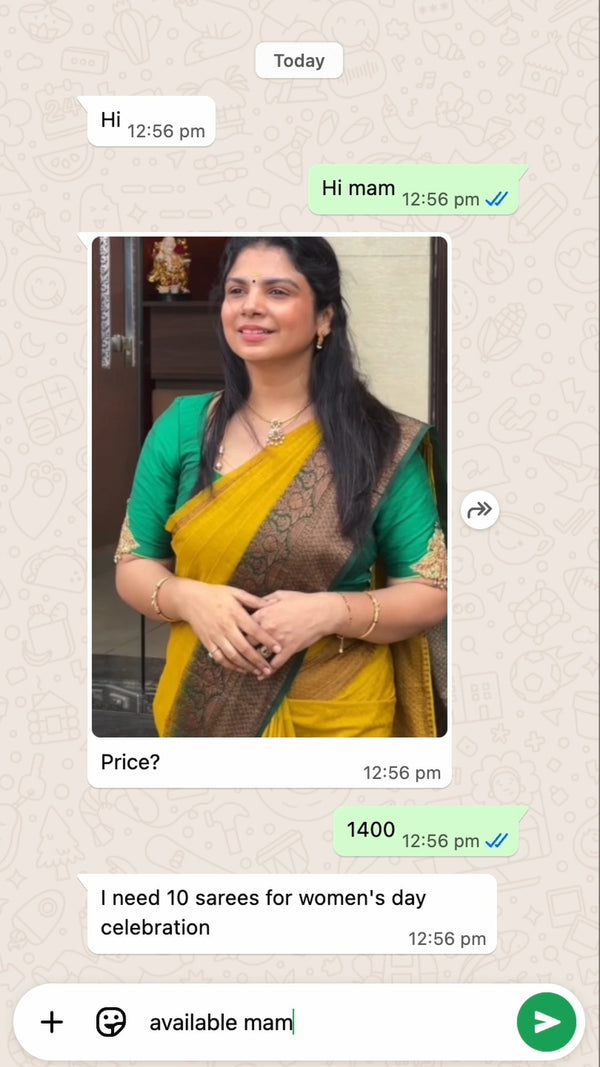Open the saree photo in full view
Image resolution: width=600 pixels, height=1067 pixels.
point(269,486)
